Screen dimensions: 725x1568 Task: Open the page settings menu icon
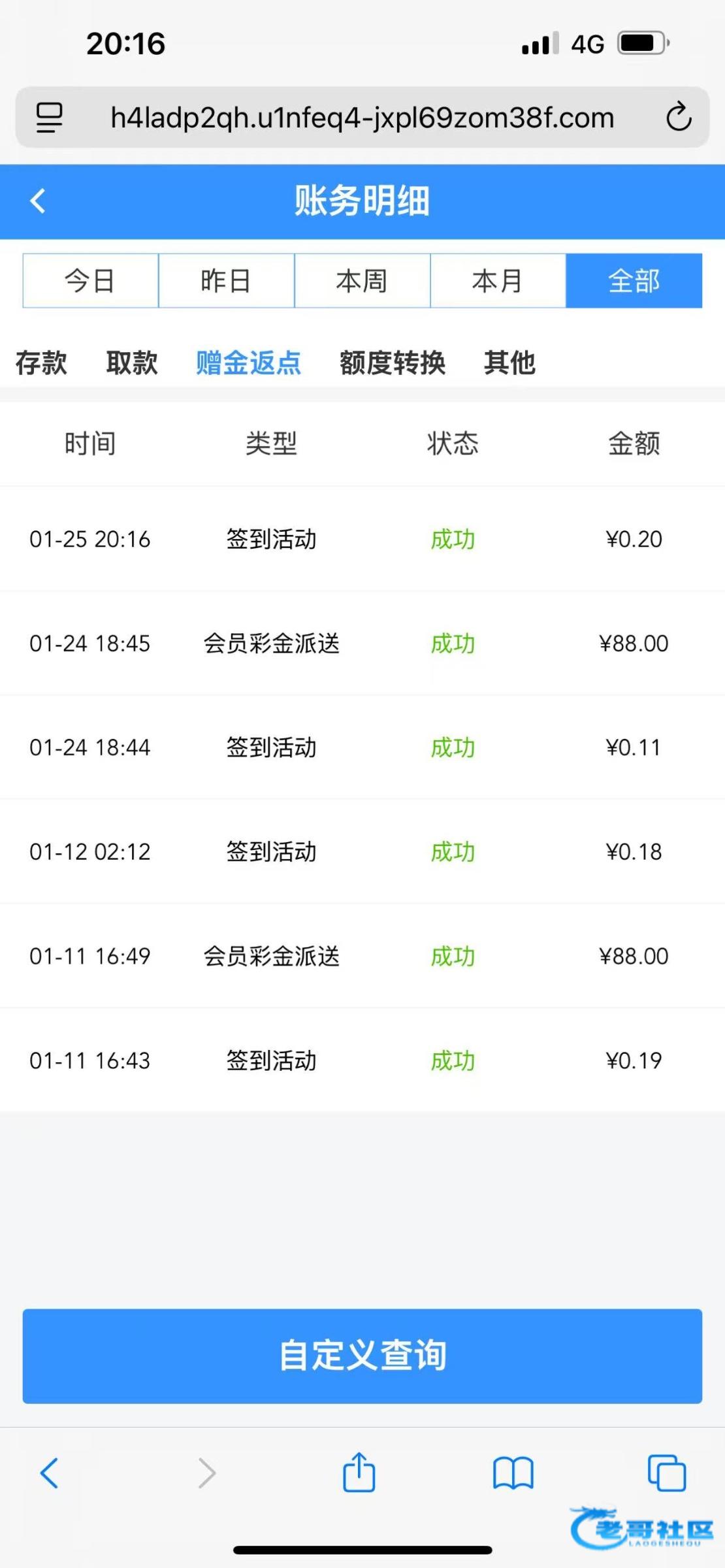(49, 118)
